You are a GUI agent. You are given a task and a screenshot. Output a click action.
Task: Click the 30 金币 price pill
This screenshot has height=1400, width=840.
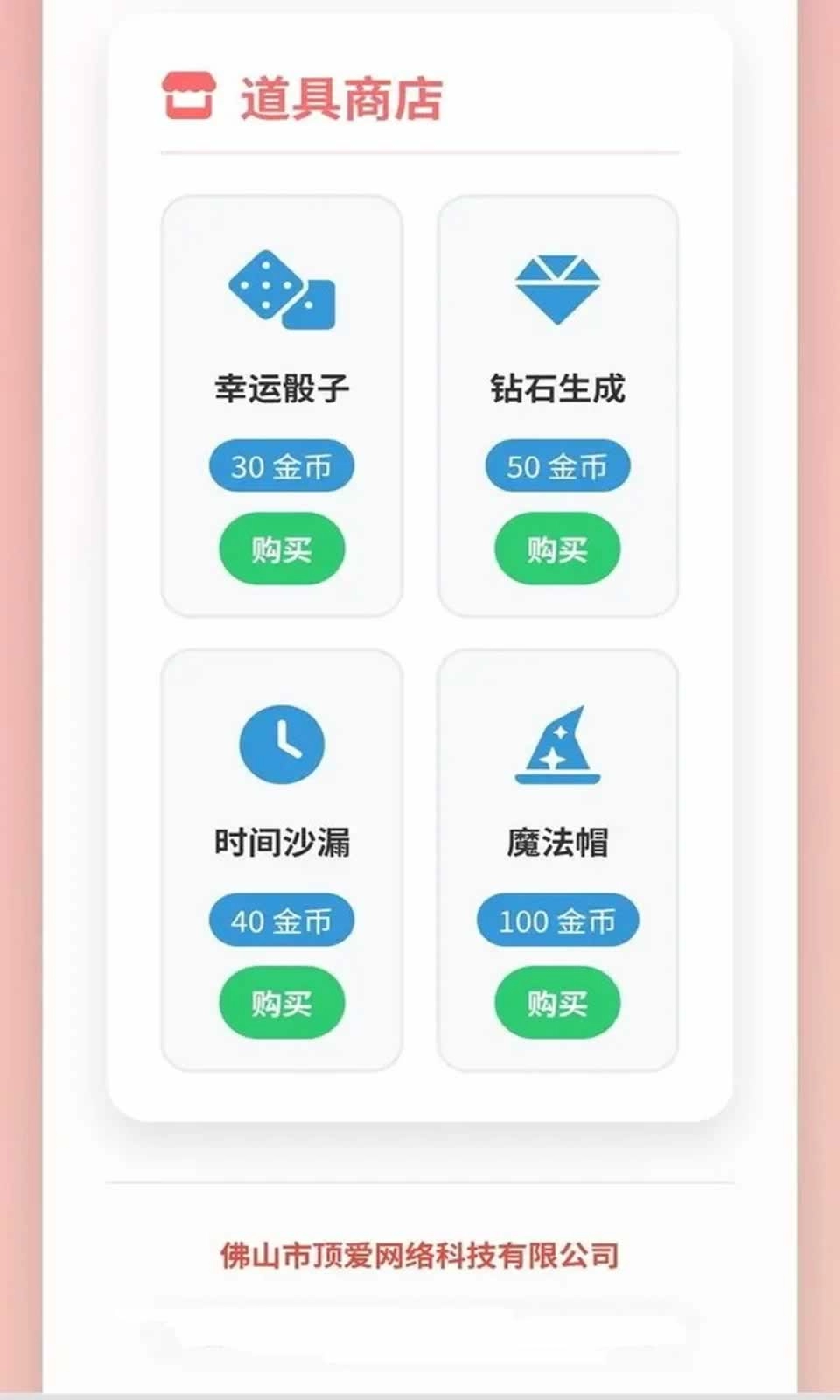coord(282,465)
